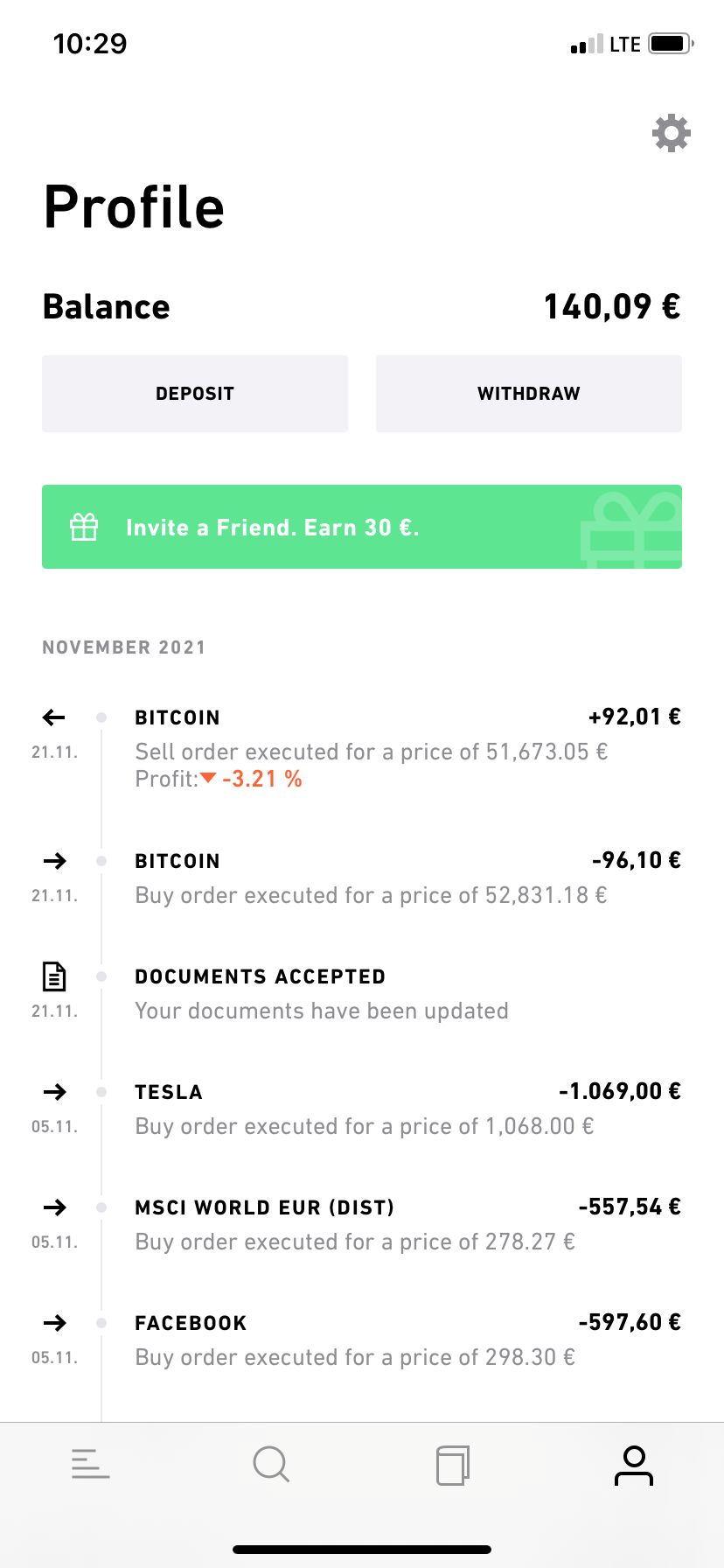Switch to the portfolio list tab
The height and width of the screenshot is (1568, 724).
(91, 1464)
